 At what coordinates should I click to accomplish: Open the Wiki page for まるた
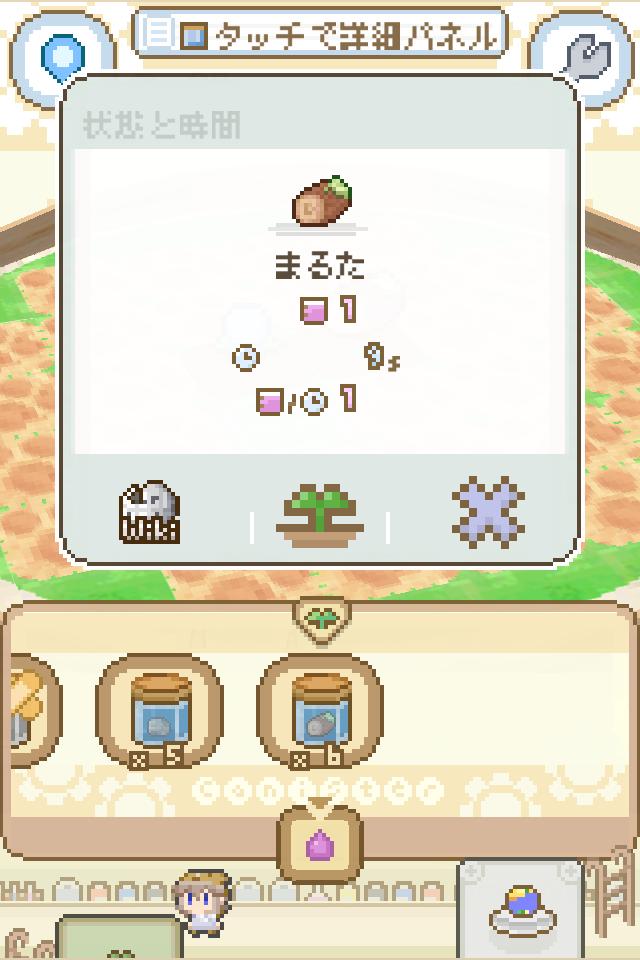click(x=150, y=512)
